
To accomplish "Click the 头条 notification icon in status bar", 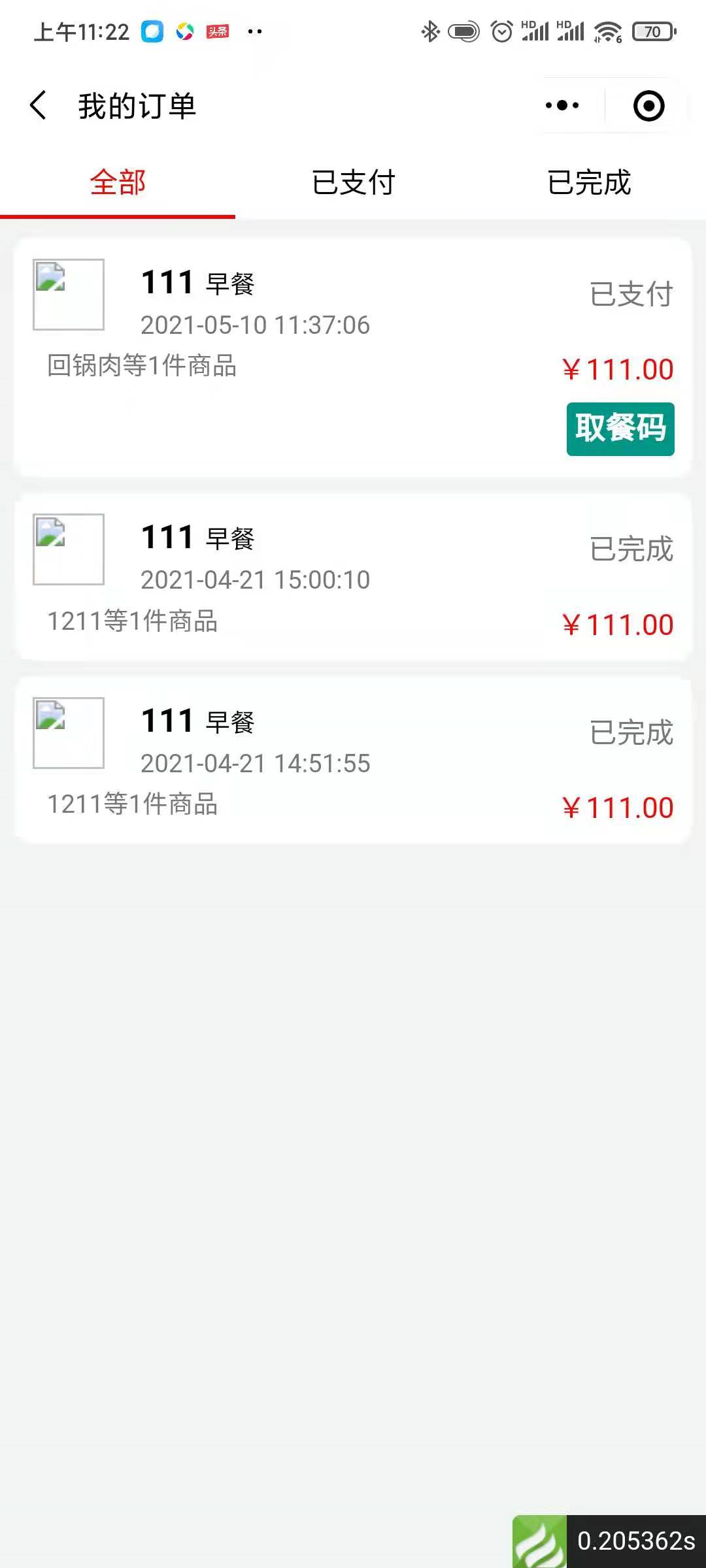I will click(x=218, y=31).
